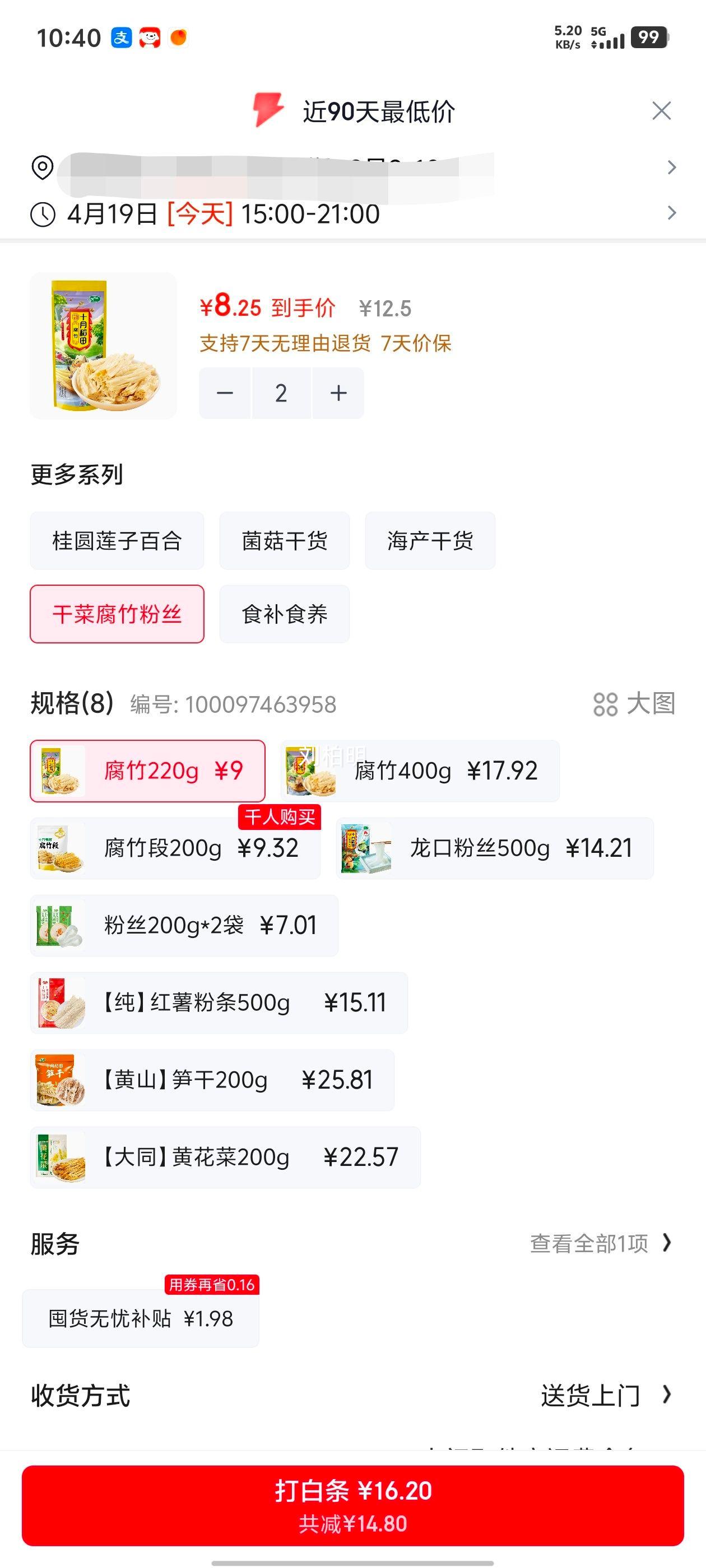Open the 龙口粉丝500g thumbnail image
The height and width of the screenshot is (1568, 706).
click(368, 848)
